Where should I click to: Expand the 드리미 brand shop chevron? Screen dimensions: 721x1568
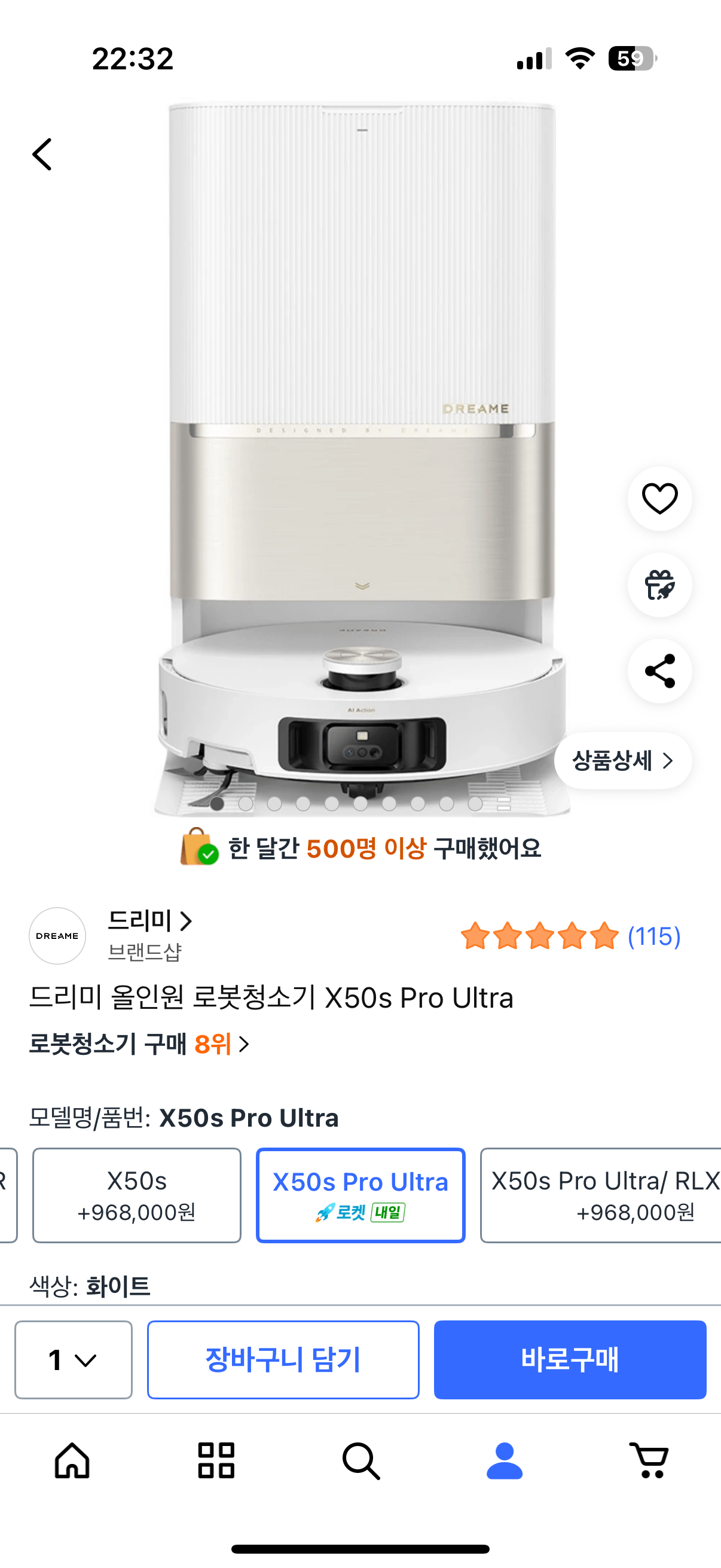pos(185,922)
